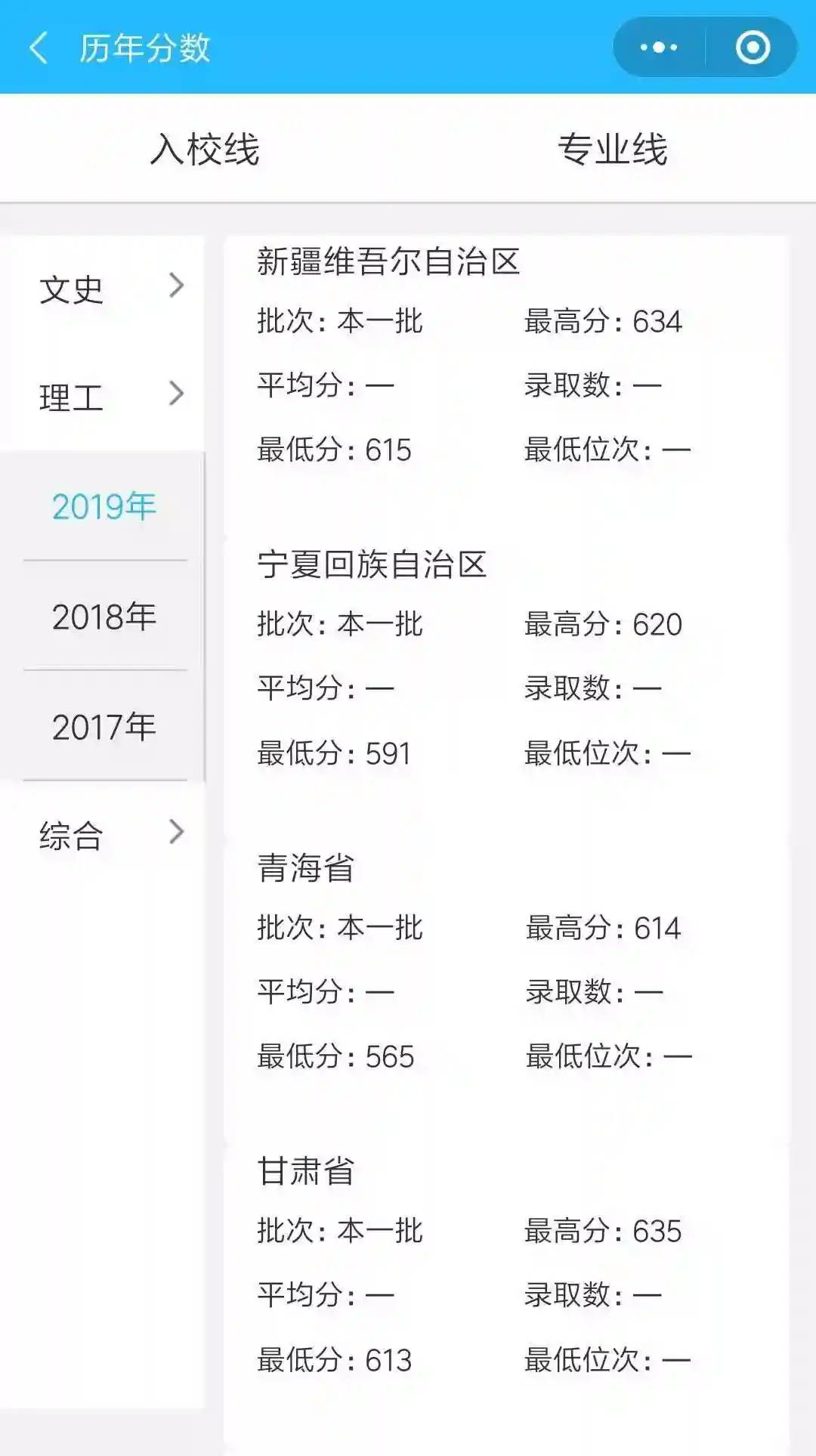Select 2019年 scores
The height and width of the screenshot is (1456, 816).
pos(104,506)
